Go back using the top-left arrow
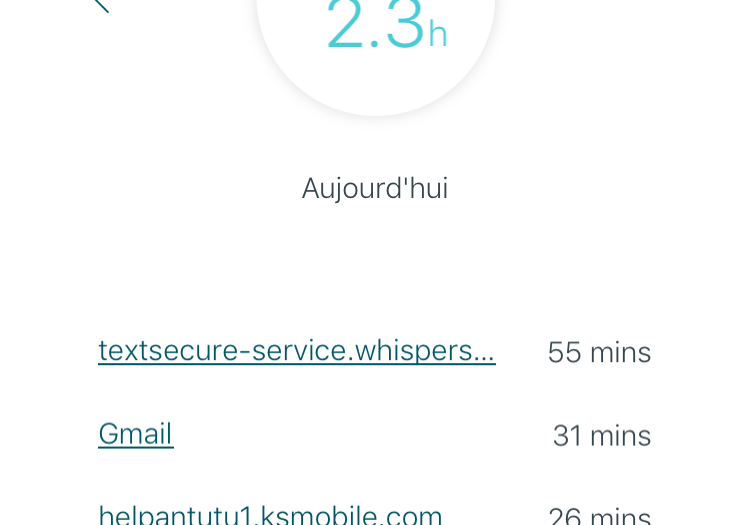The width and height of the screenshot is (750, 525). [99, 4]
